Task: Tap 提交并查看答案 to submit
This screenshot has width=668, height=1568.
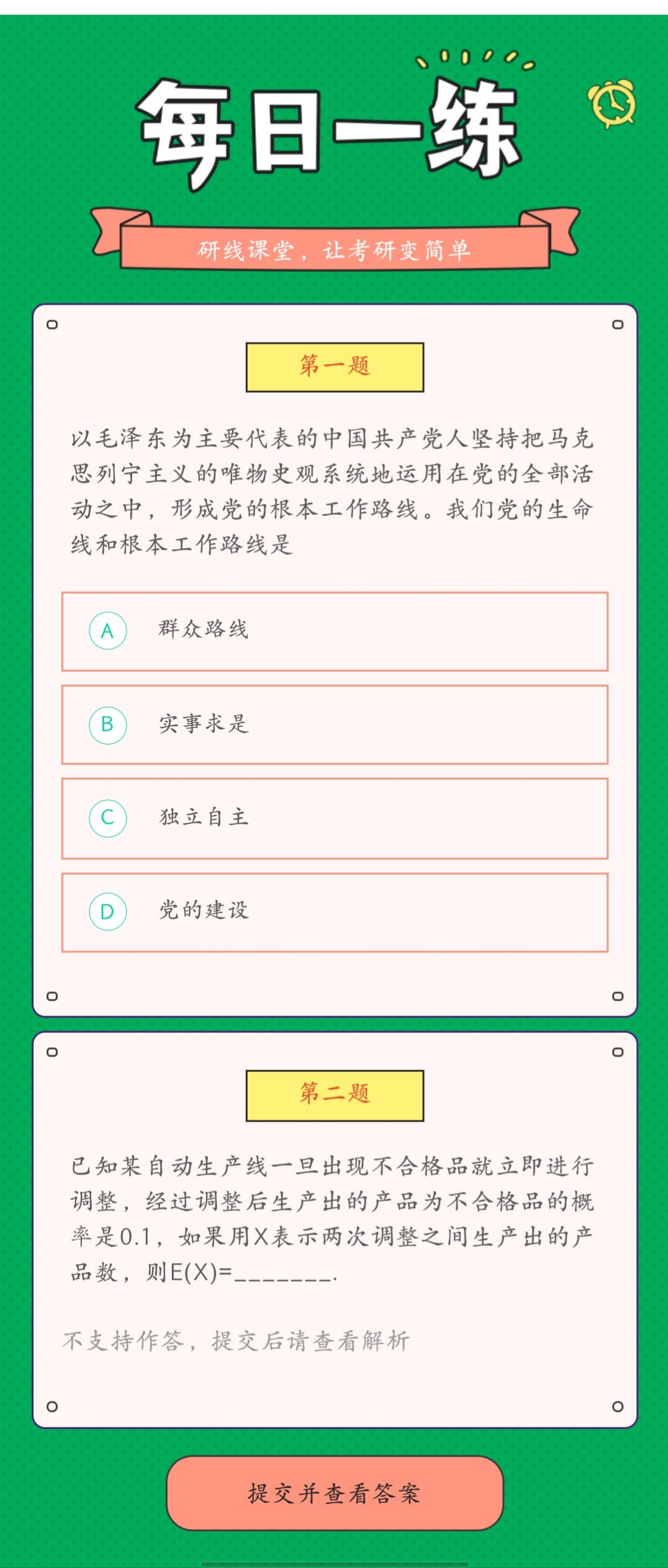Action: pos(335,1493)
